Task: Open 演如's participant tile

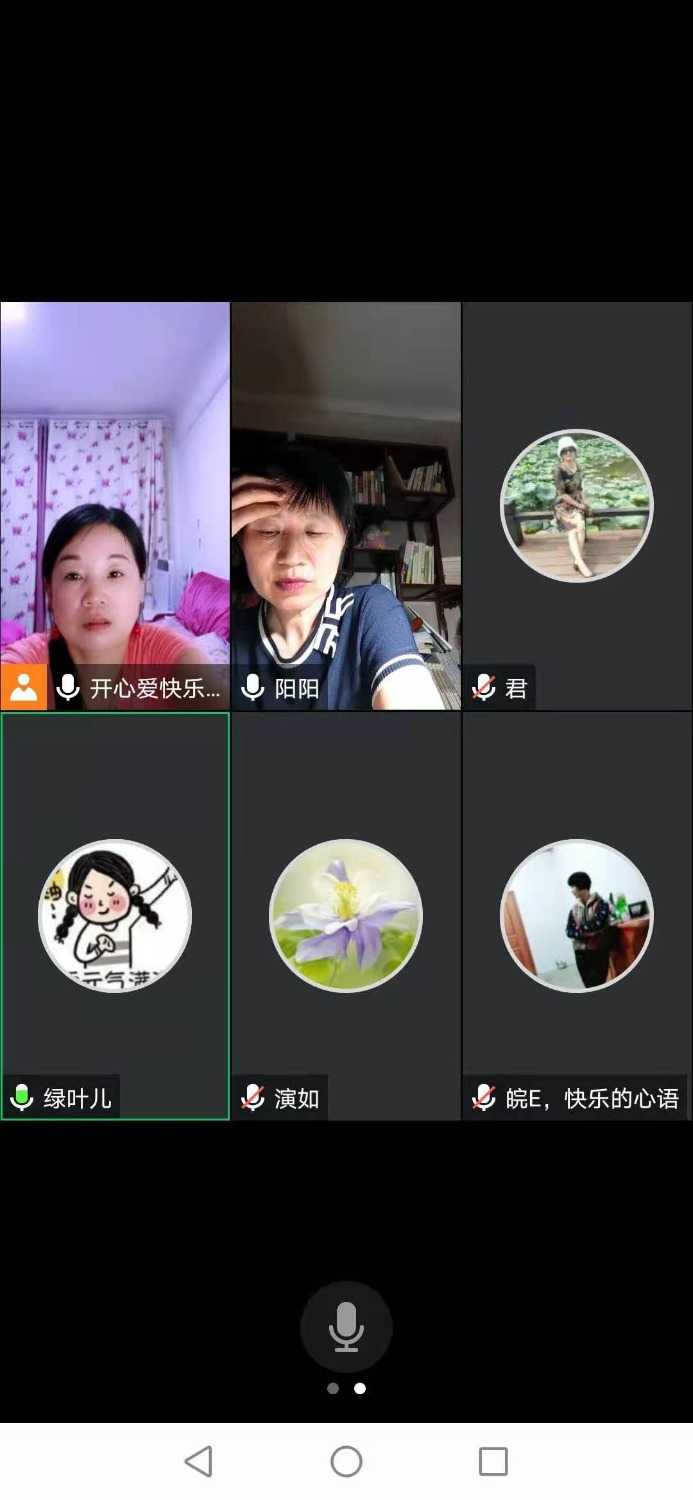Action: (346, 915)
